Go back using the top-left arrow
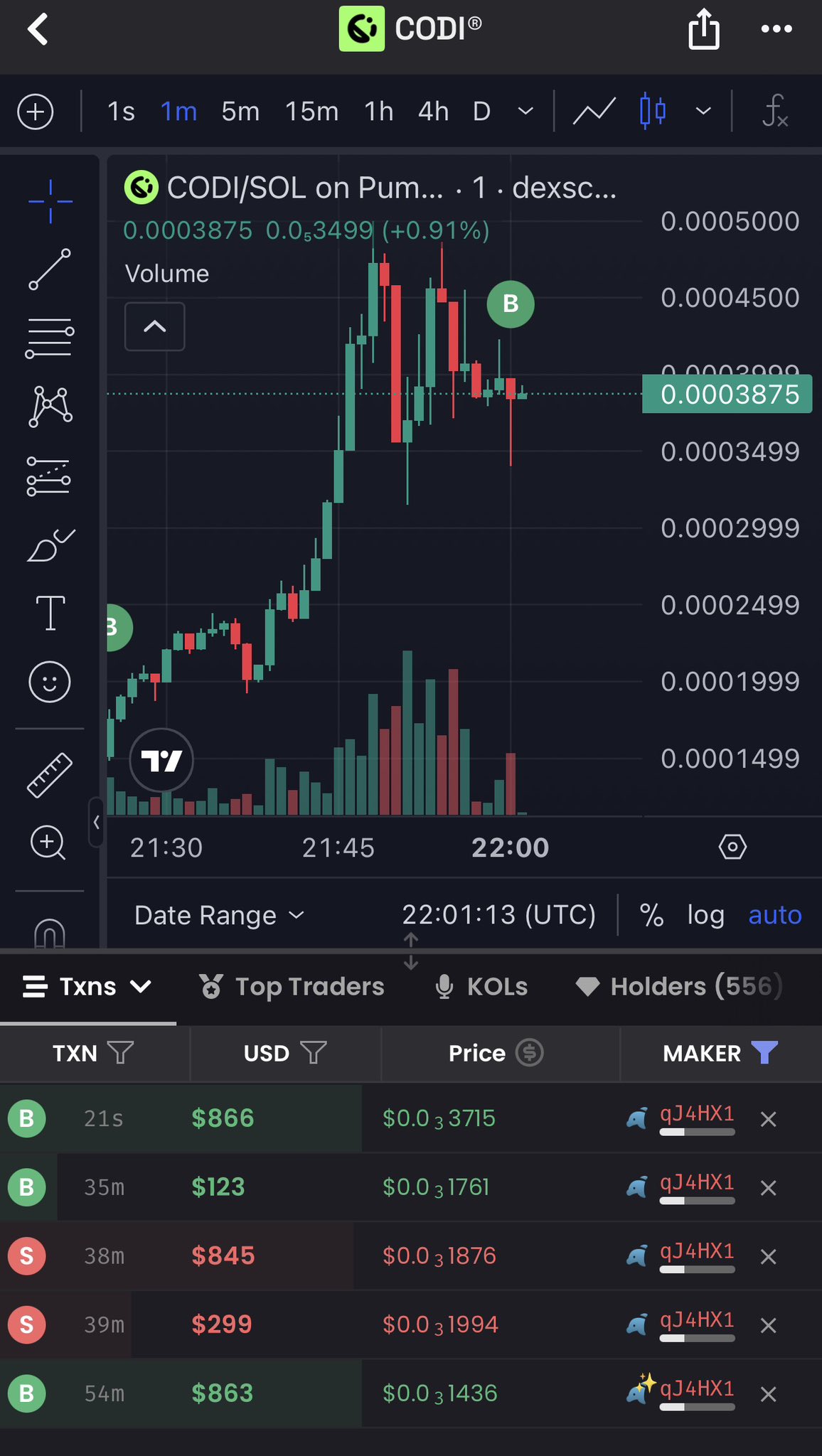This screenshot has width=822, height=1456. tap(38, 30)
